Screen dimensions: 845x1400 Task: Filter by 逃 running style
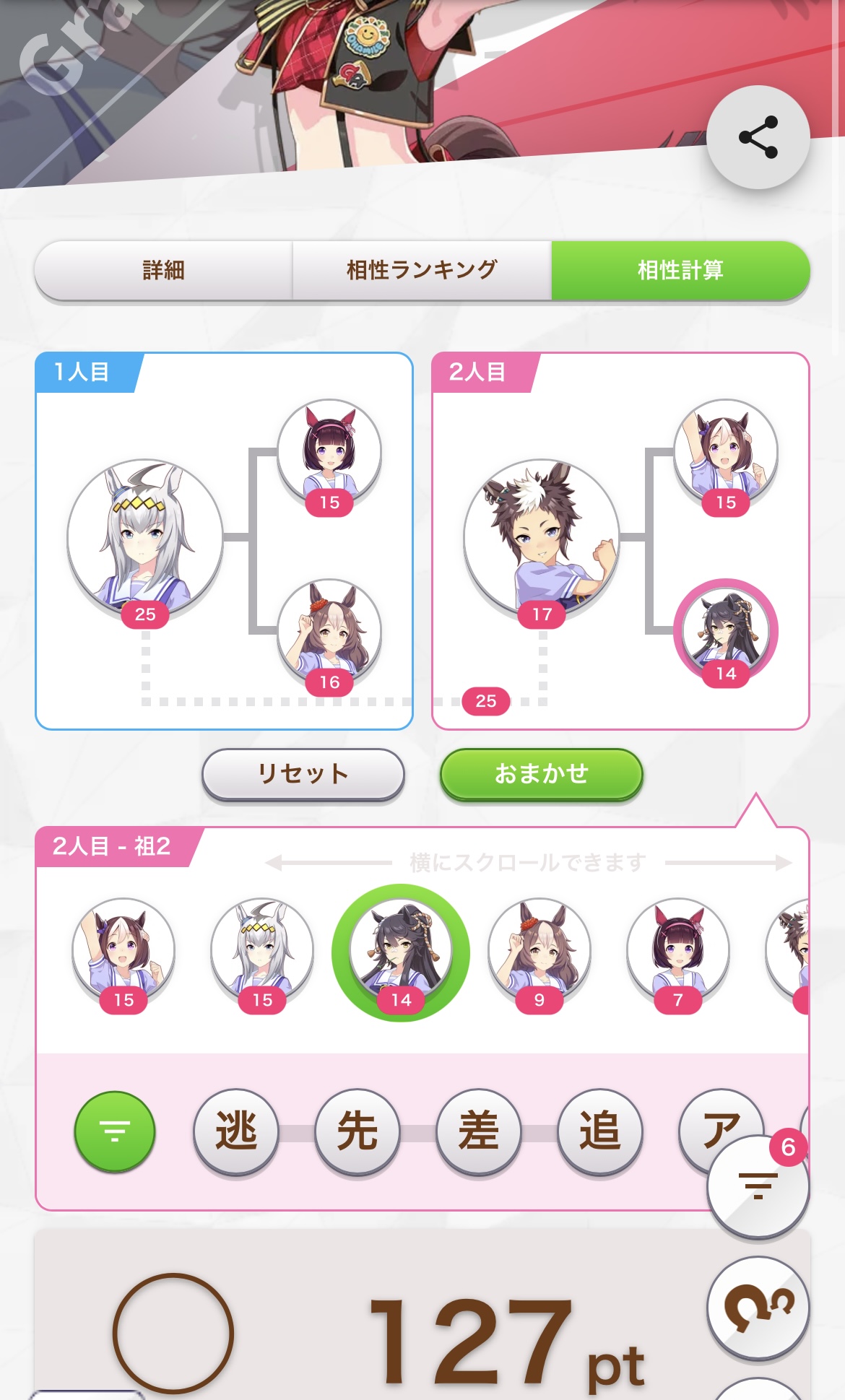pyautogui.click(x=236, y=1131)
